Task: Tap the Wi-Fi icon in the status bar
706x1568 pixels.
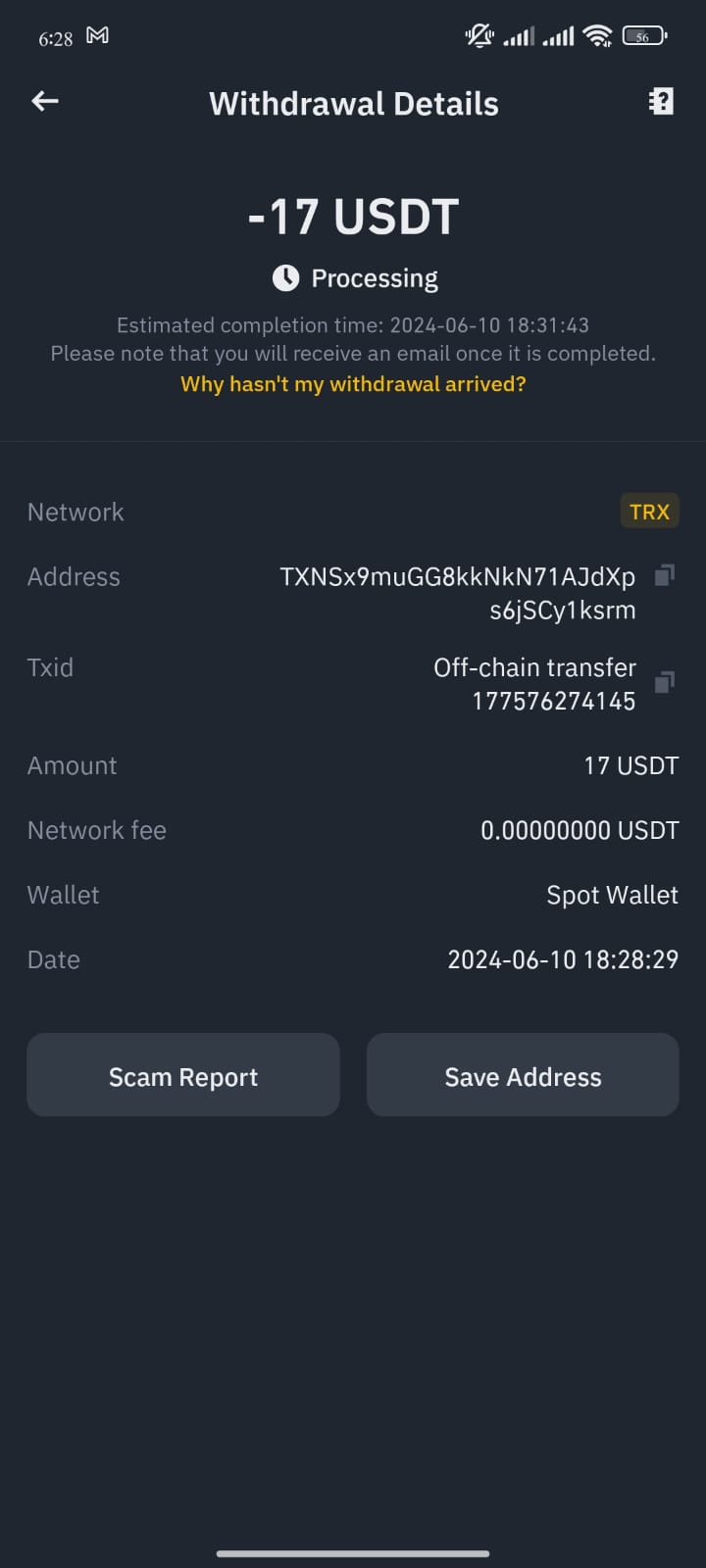Action: (599, 35)
